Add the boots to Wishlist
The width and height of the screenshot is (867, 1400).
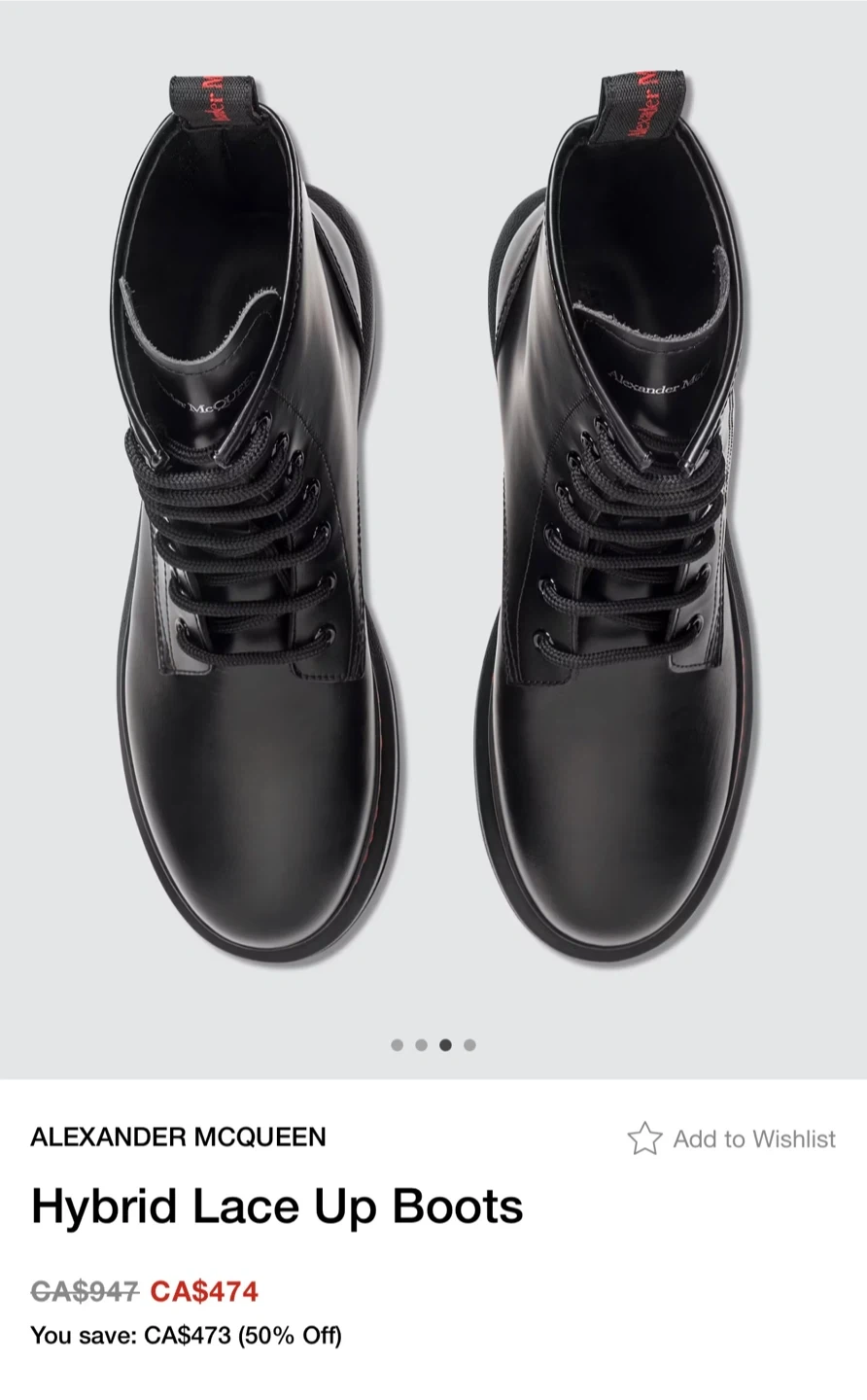731,1138
